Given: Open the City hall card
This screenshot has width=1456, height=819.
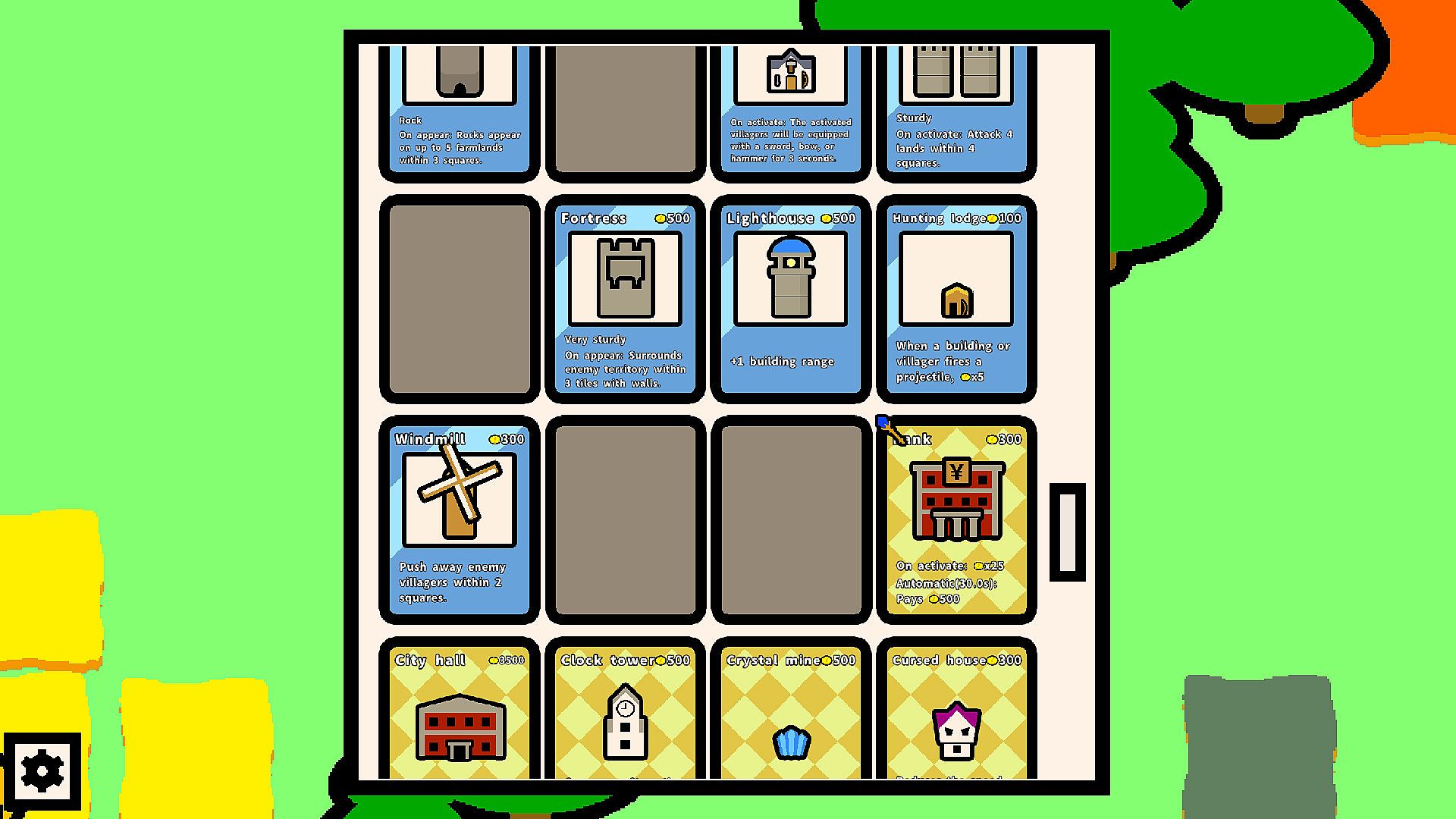Looking at the screenshot, I should [x=460, y=713].
